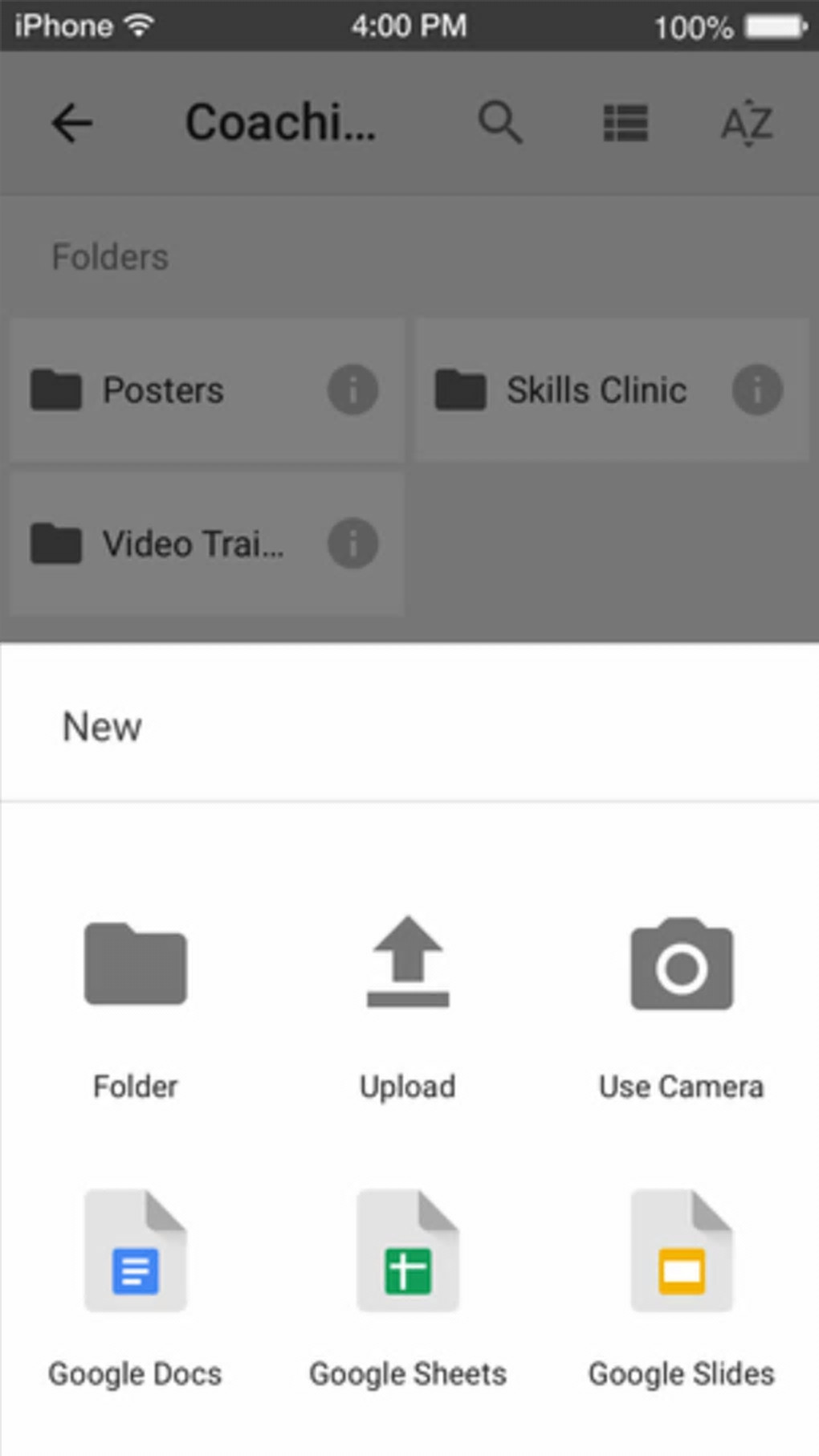This screenshot has height=1456, width=819.
Task: Open the Posters folder
Action: click(164, 390)
